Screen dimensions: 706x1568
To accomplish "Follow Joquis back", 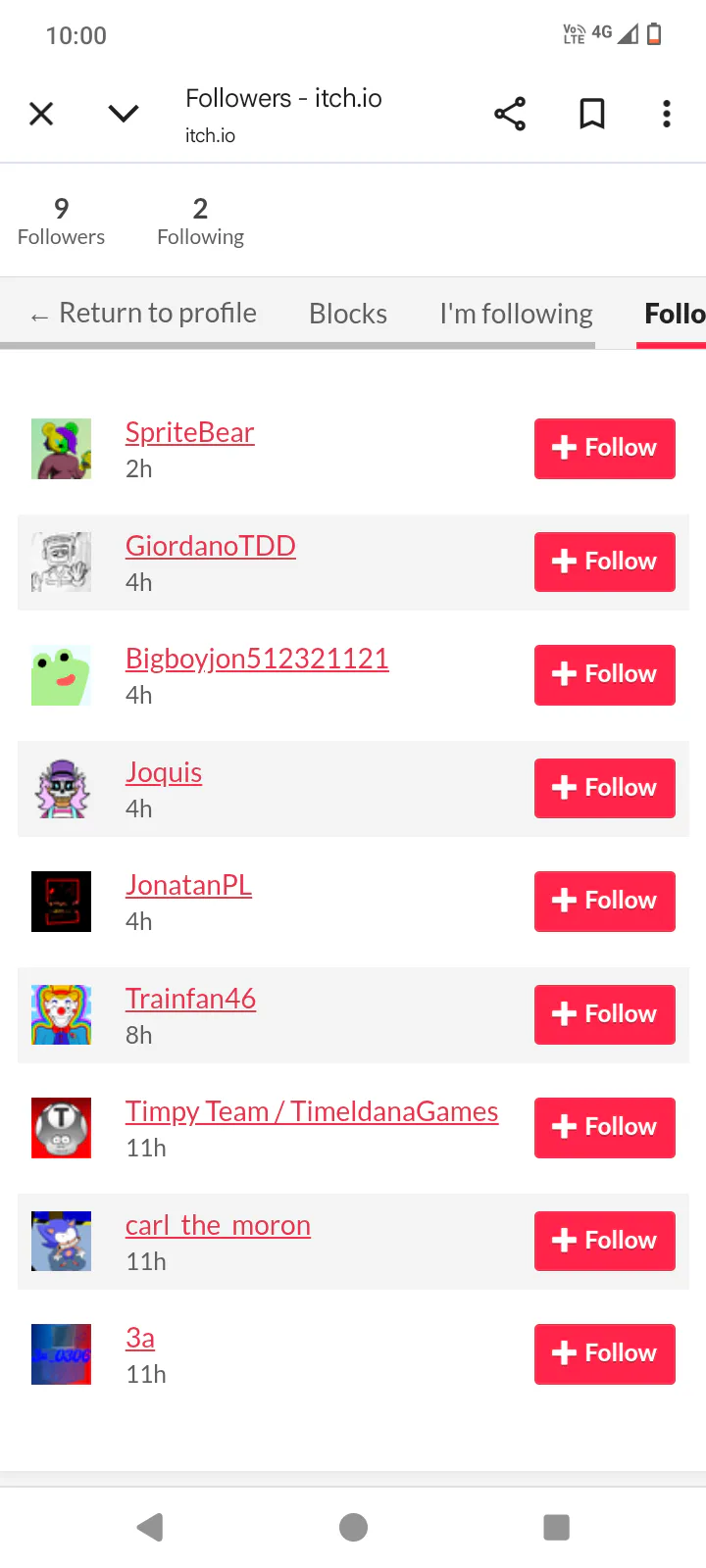I will click(x=605, y=788).
